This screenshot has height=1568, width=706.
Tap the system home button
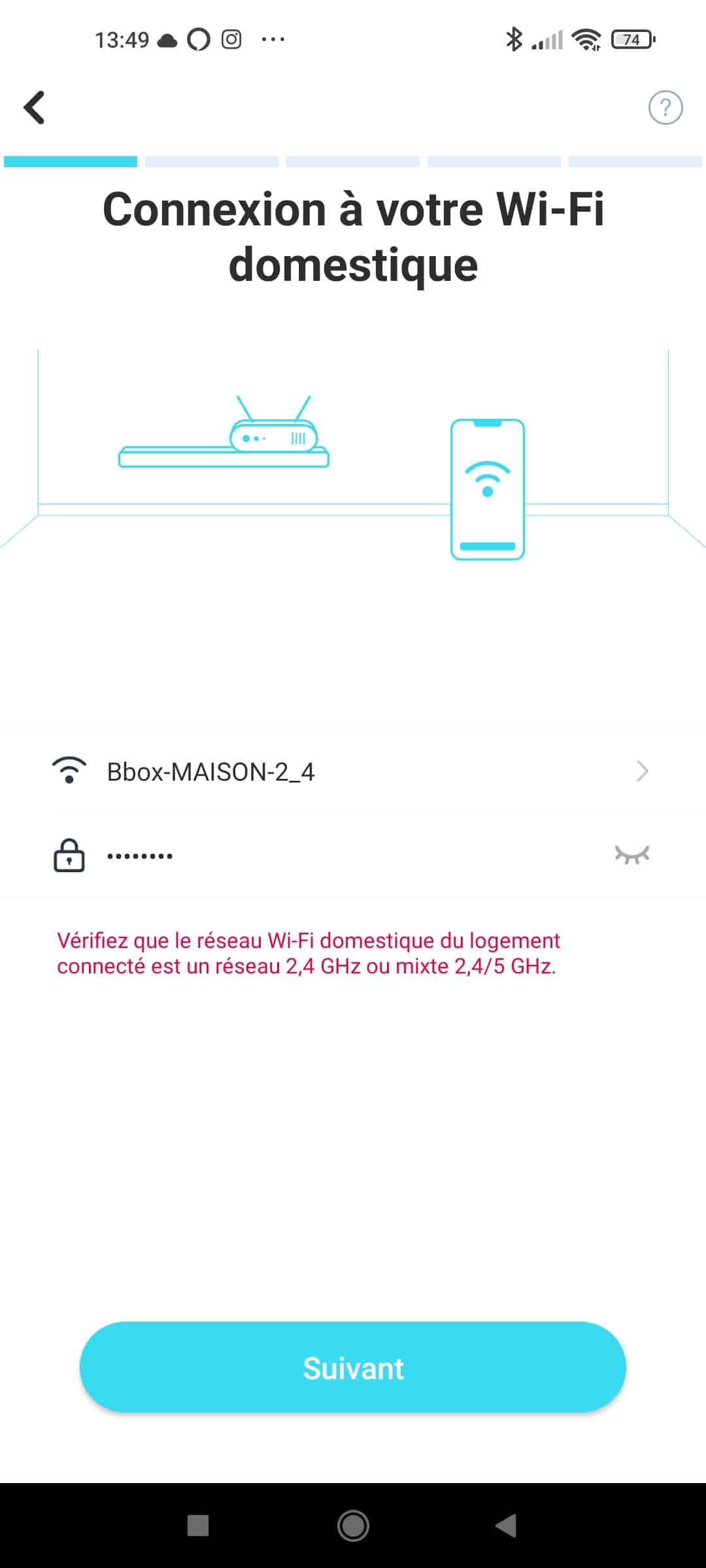353,1526
